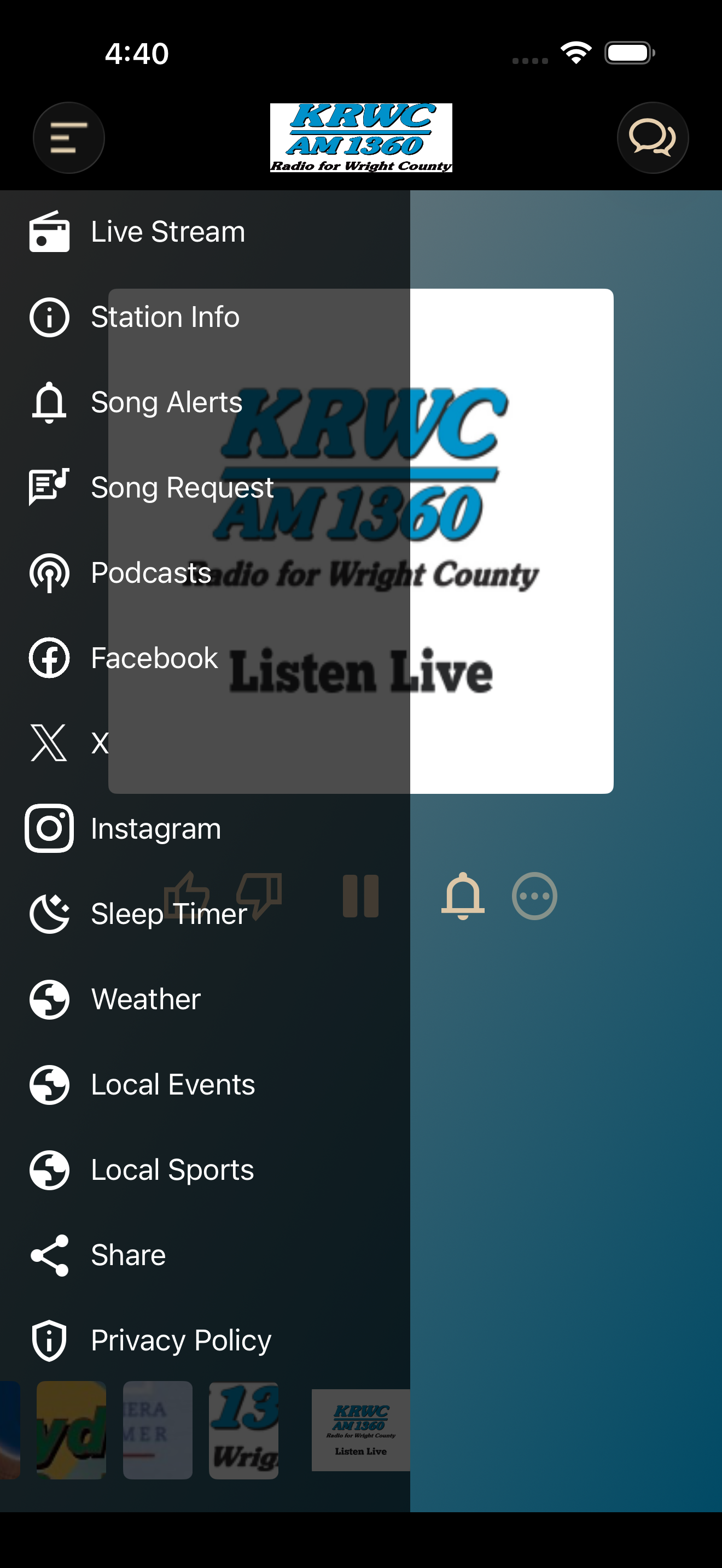Browse Podcasts
This screenshot has width=722, height=1568.
tap(205, 573)
